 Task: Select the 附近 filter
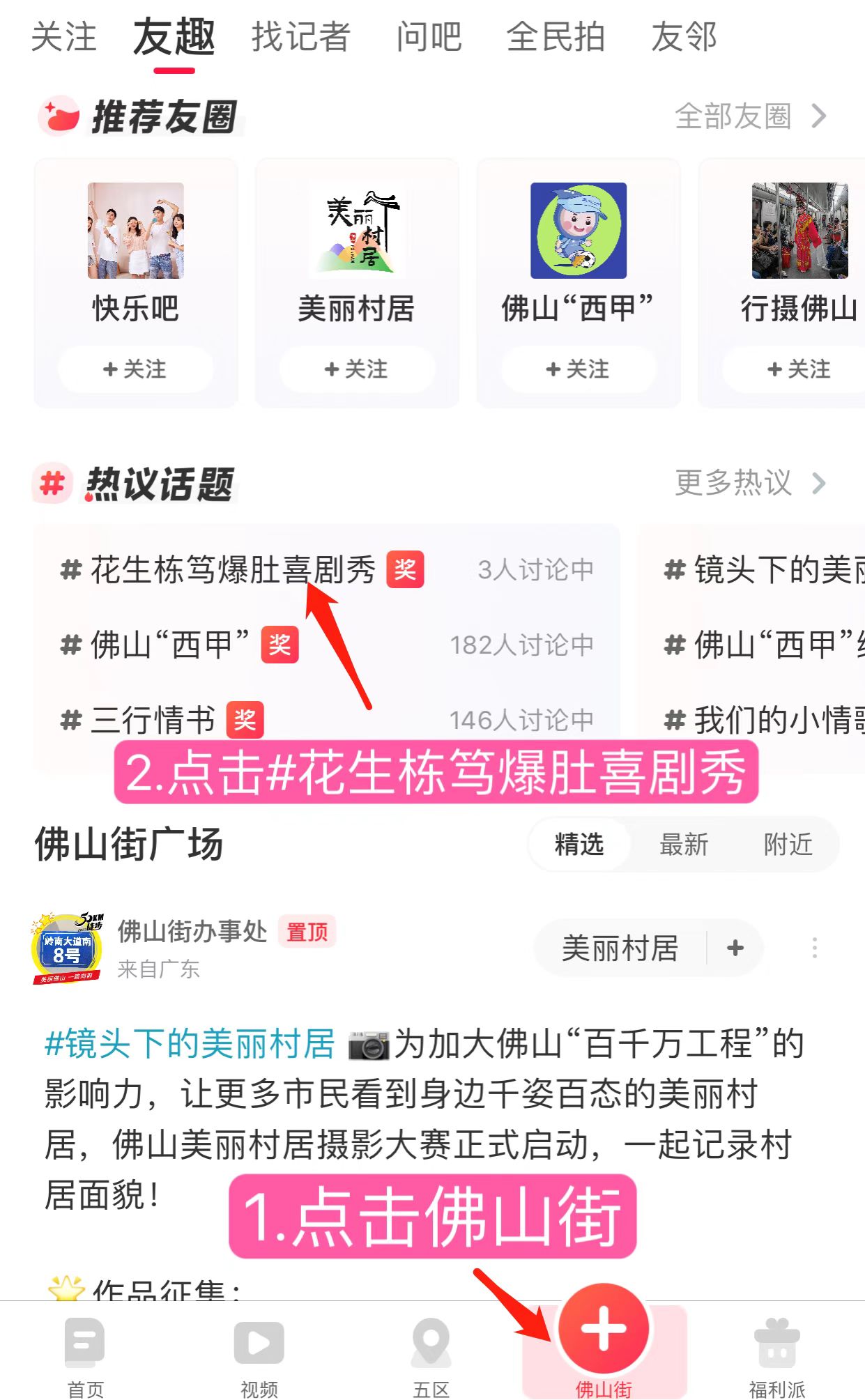[788, 845]
